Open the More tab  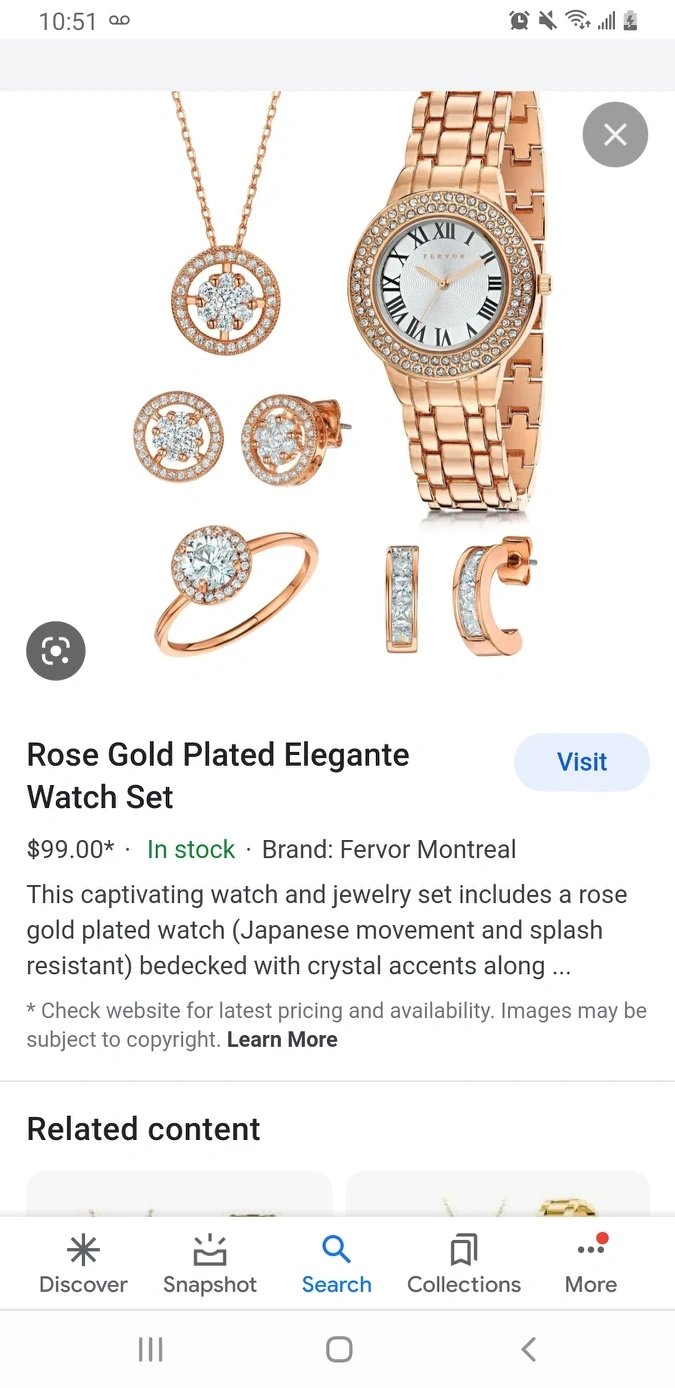(591, 1265)
